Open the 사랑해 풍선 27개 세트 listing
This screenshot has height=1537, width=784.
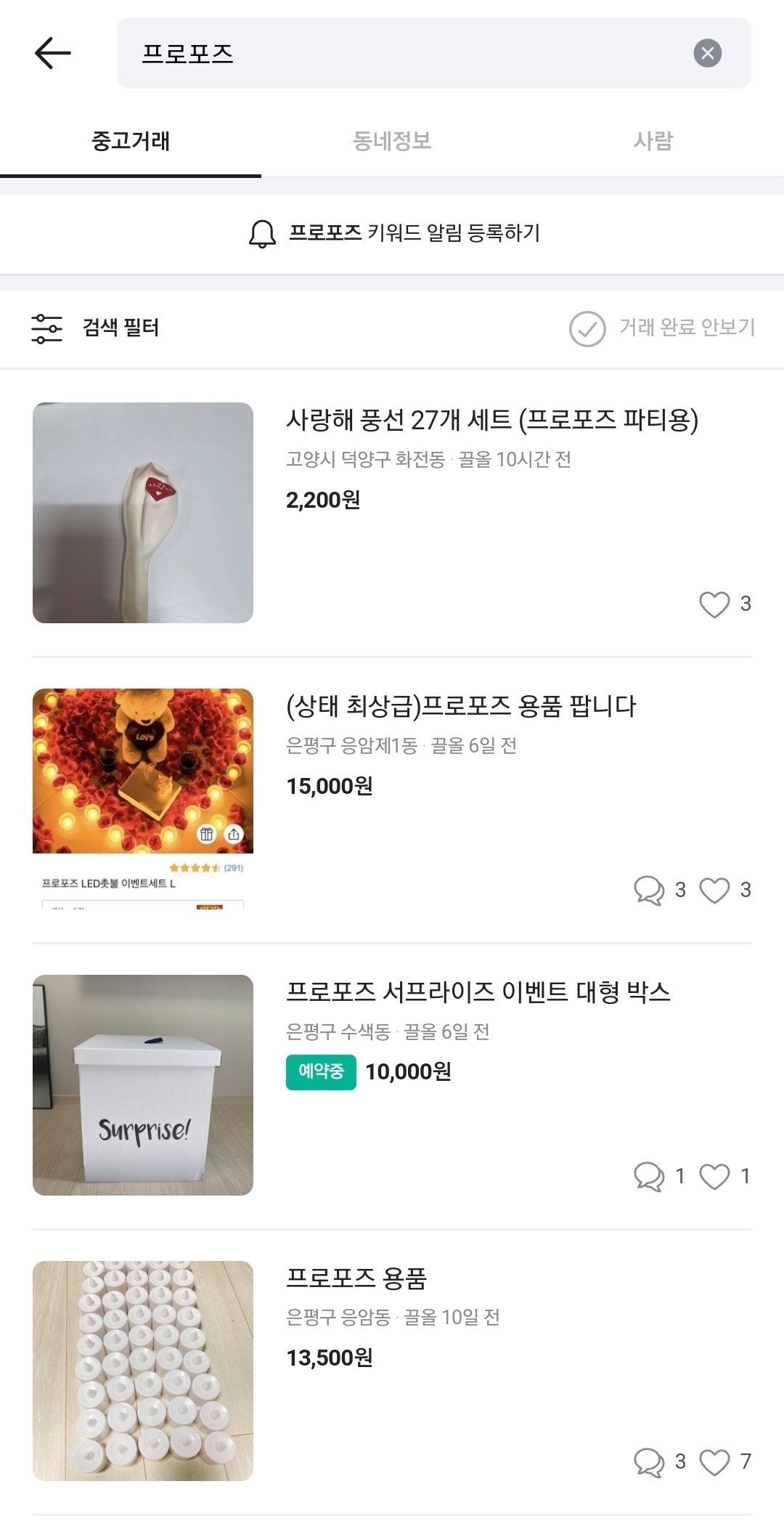491,420
